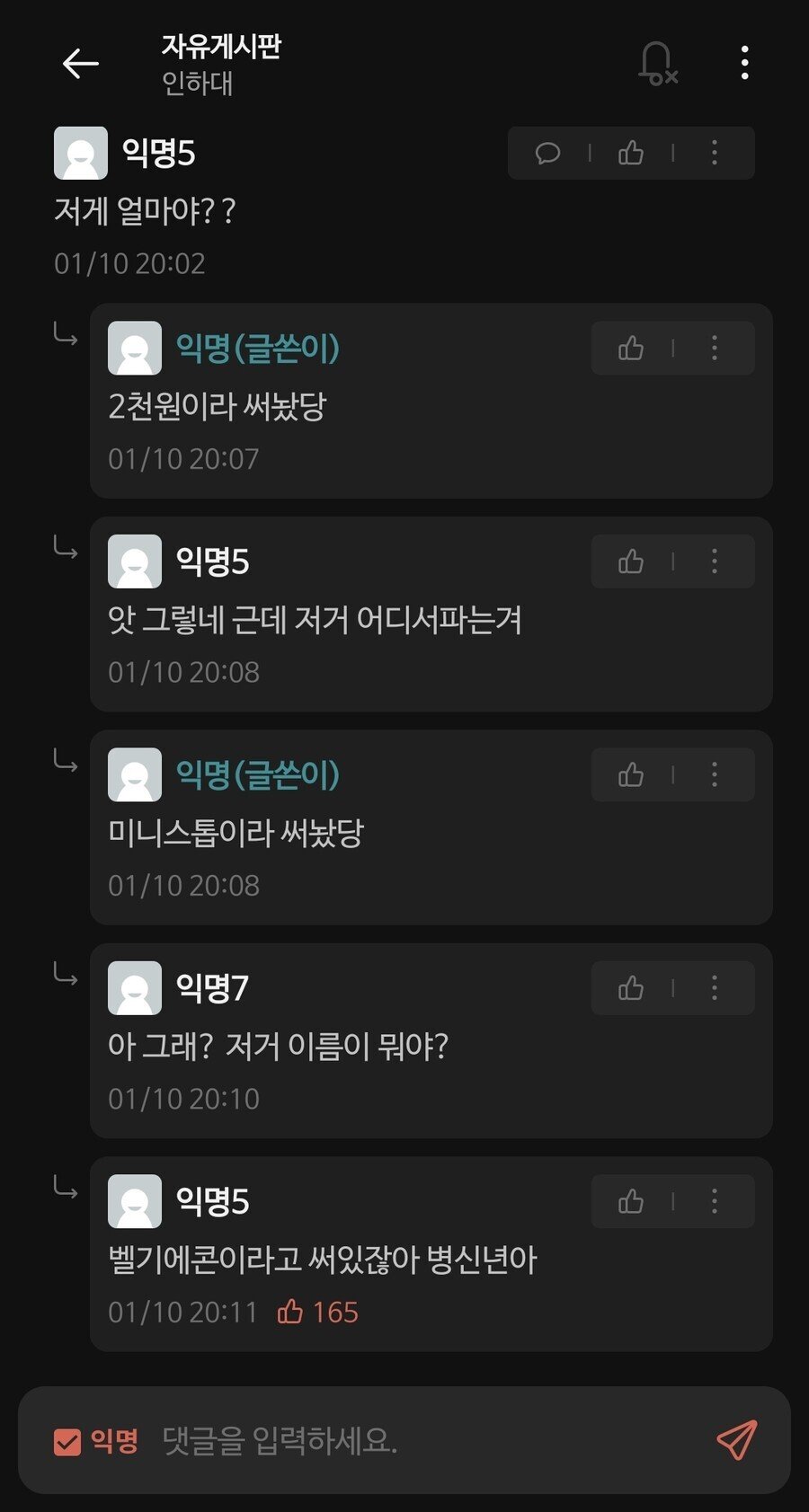Open the top-right overflow menu
Viewport: 809px width, 1512px height.
[x=744, y=64]
